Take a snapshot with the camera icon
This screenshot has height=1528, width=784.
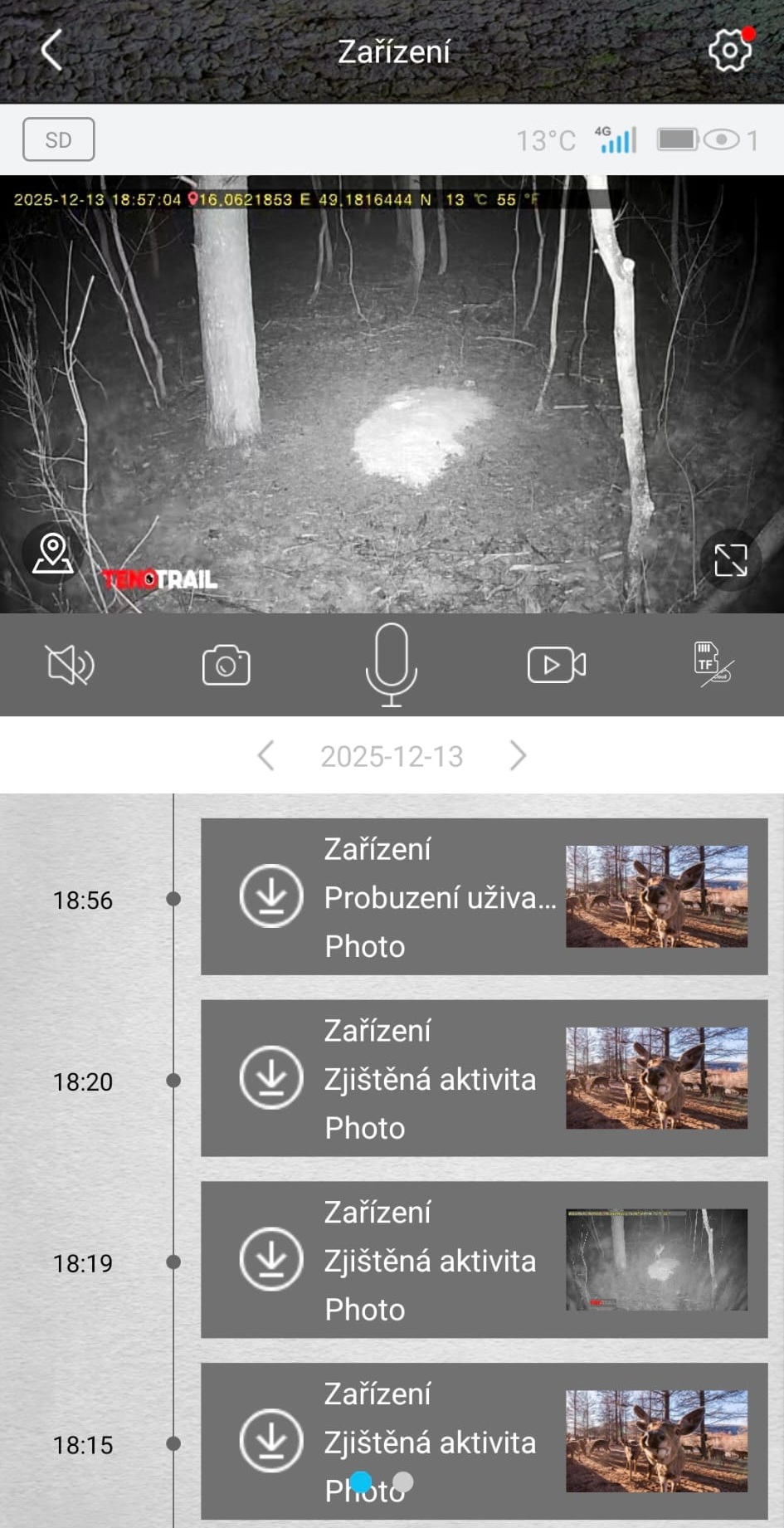[226, 664]
